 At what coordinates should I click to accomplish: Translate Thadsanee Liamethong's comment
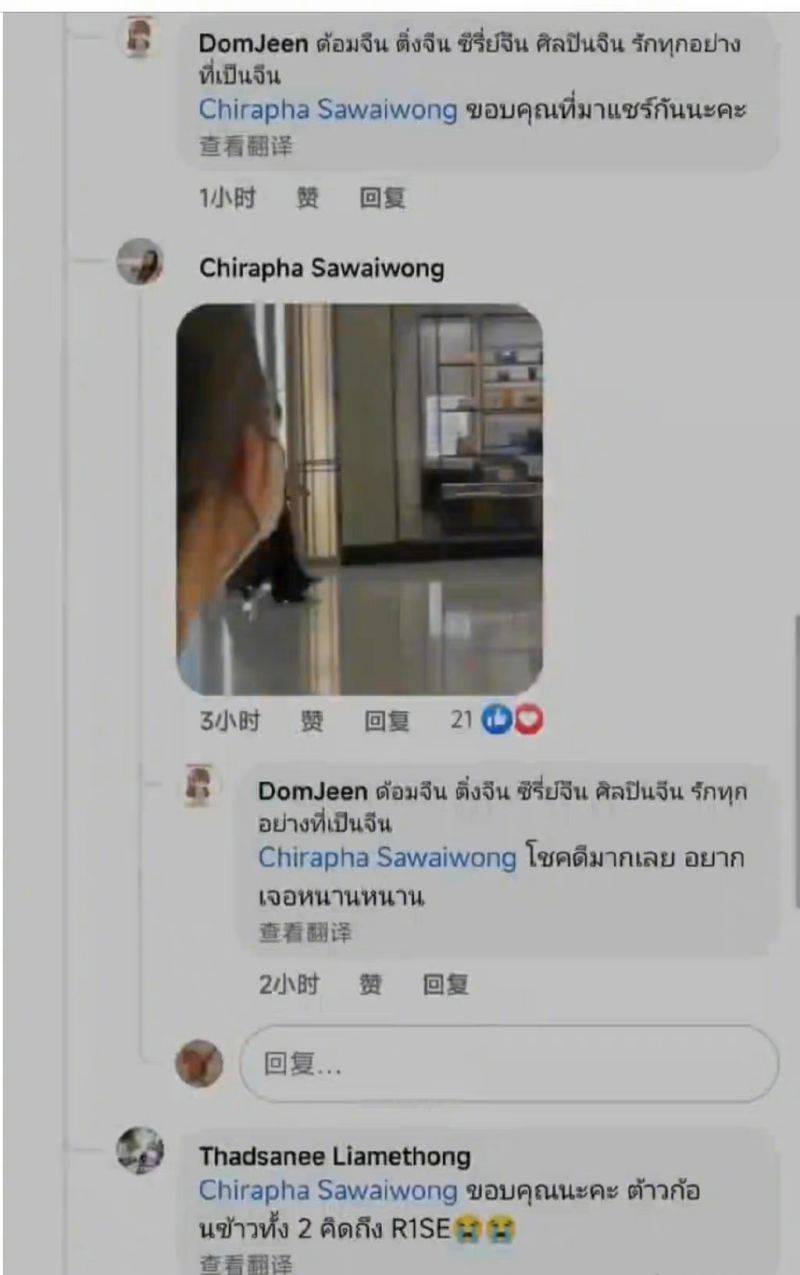(x=246, y=1262)
